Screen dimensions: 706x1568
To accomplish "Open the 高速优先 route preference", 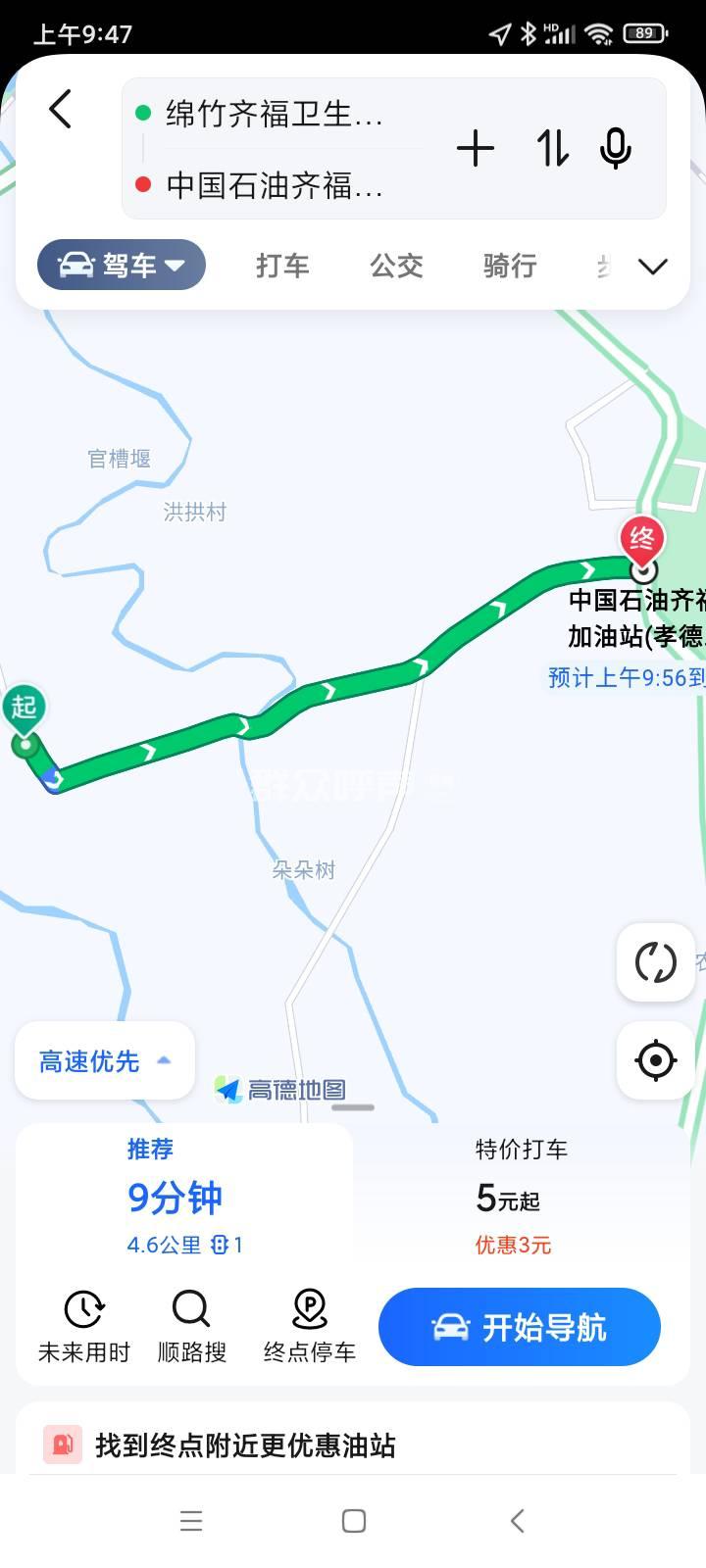I will (104, 1060).
